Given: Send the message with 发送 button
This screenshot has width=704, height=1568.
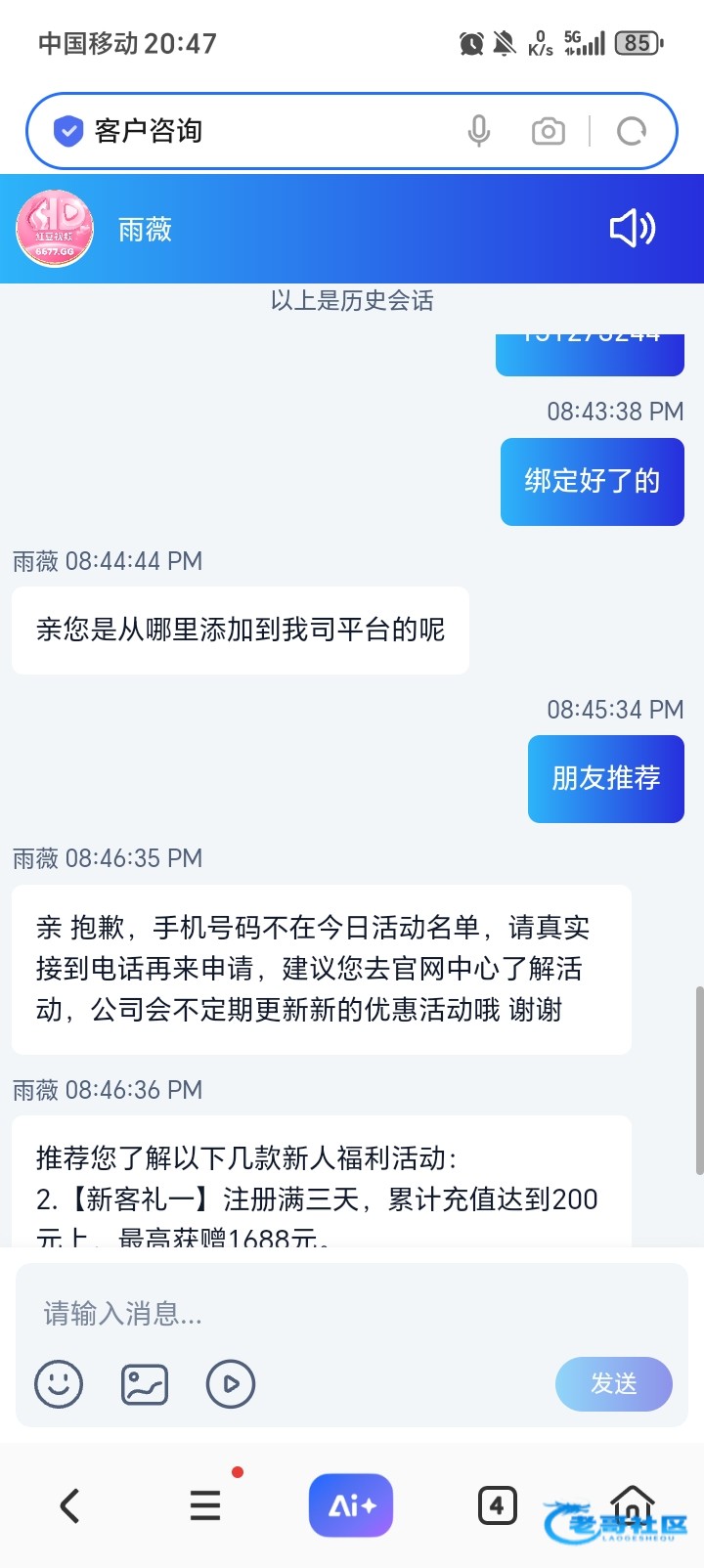Looking at the screenshot, I should coord(613,1383).
